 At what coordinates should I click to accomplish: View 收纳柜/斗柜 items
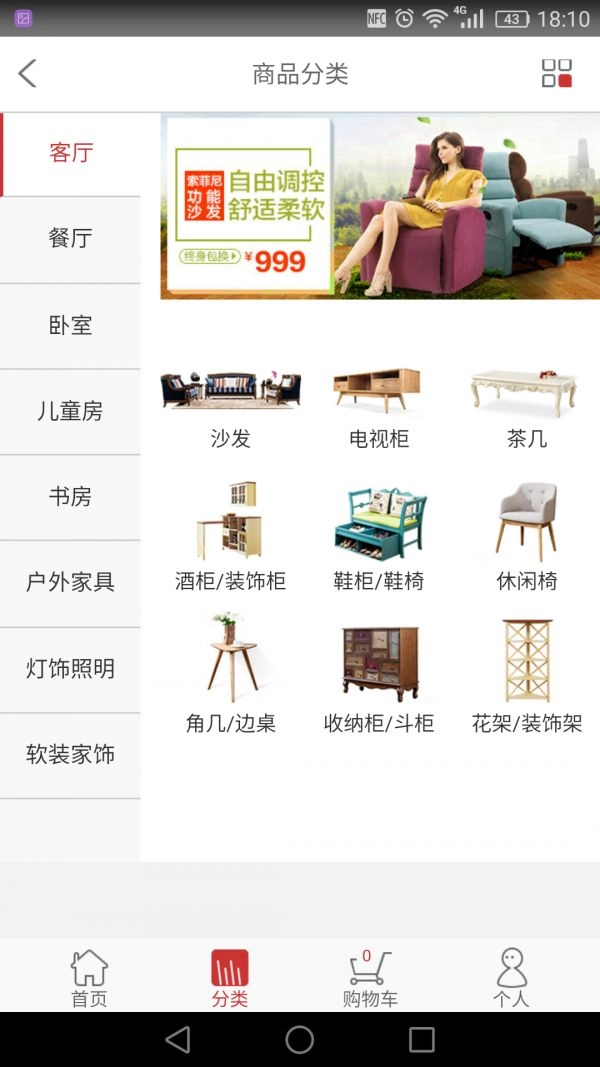[x=378, y=677]
